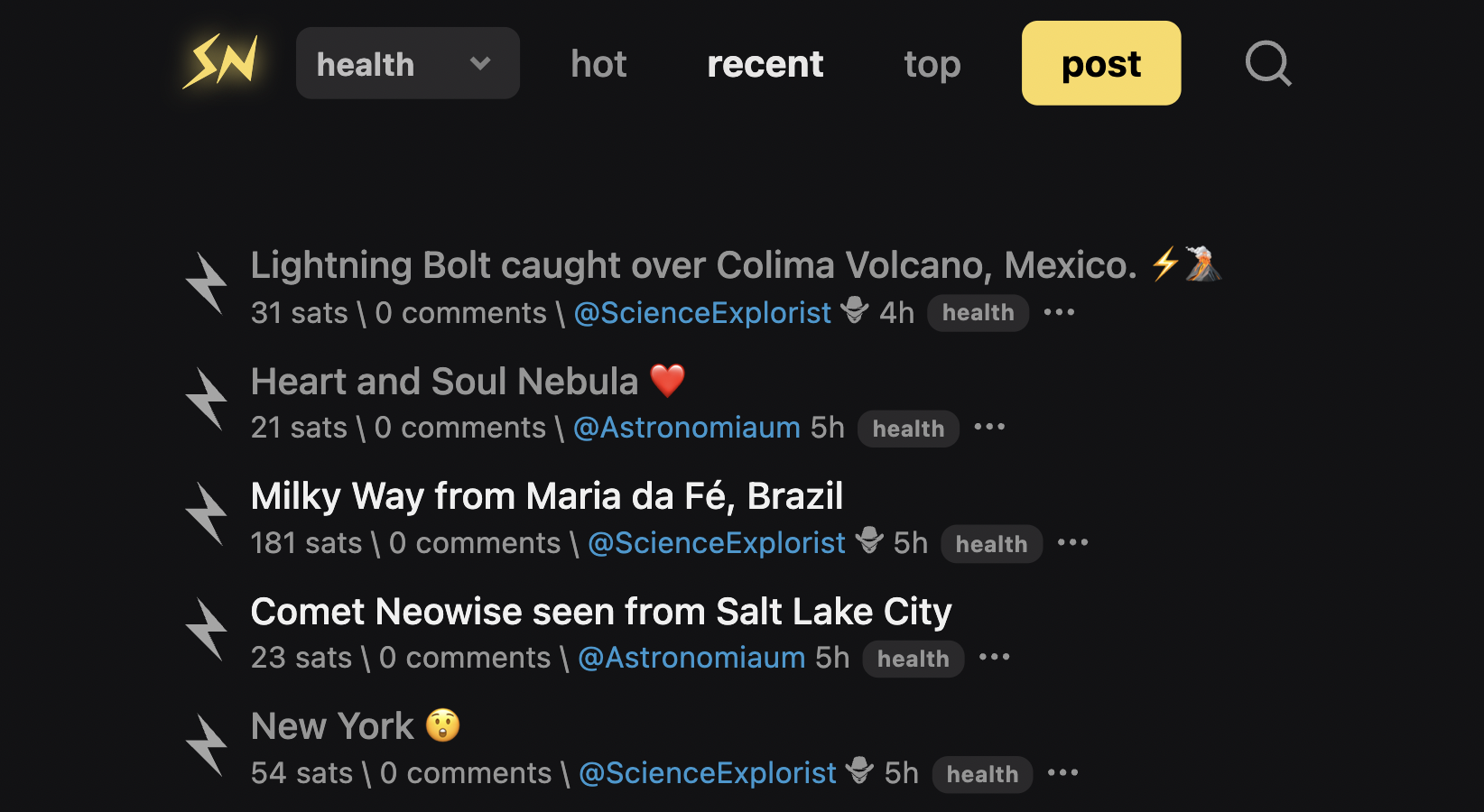Zap the Heart and Soul Nebula post
The image size is (1484, 812).
coord(207,399)
